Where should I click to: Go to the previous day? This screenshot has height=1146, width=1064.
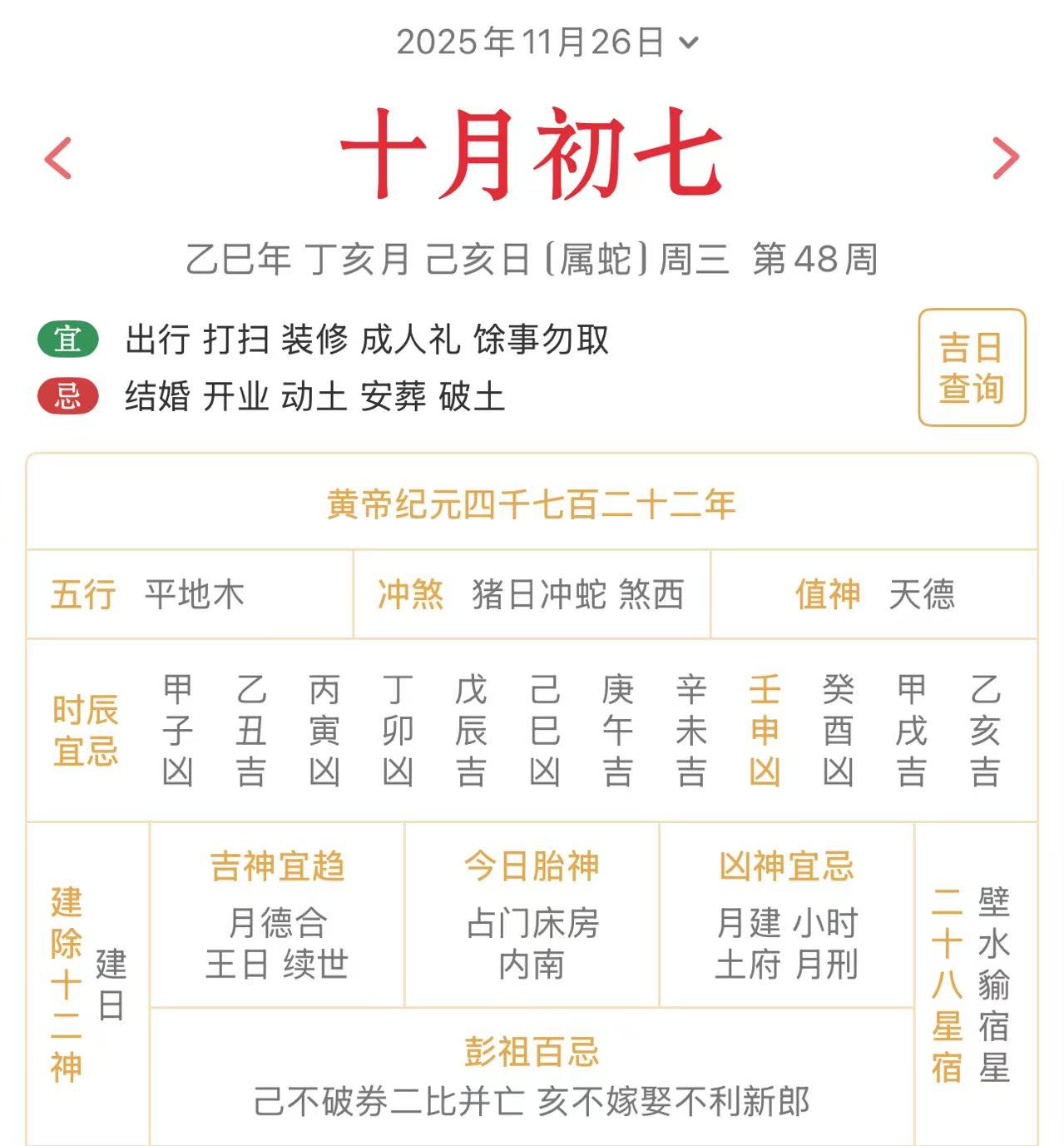click(58, 158)
